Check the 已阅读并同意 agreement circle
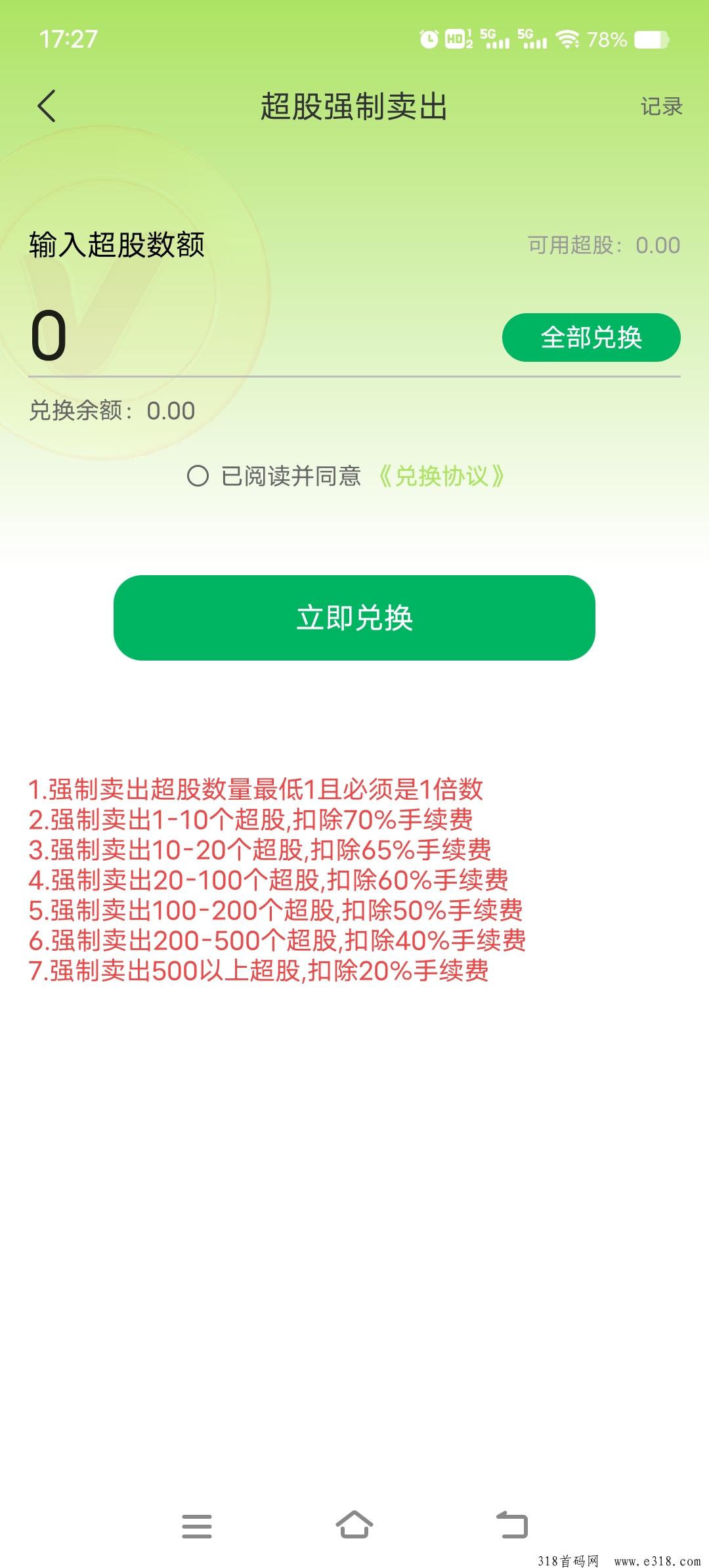709x1568 pixels. point(198,476)
